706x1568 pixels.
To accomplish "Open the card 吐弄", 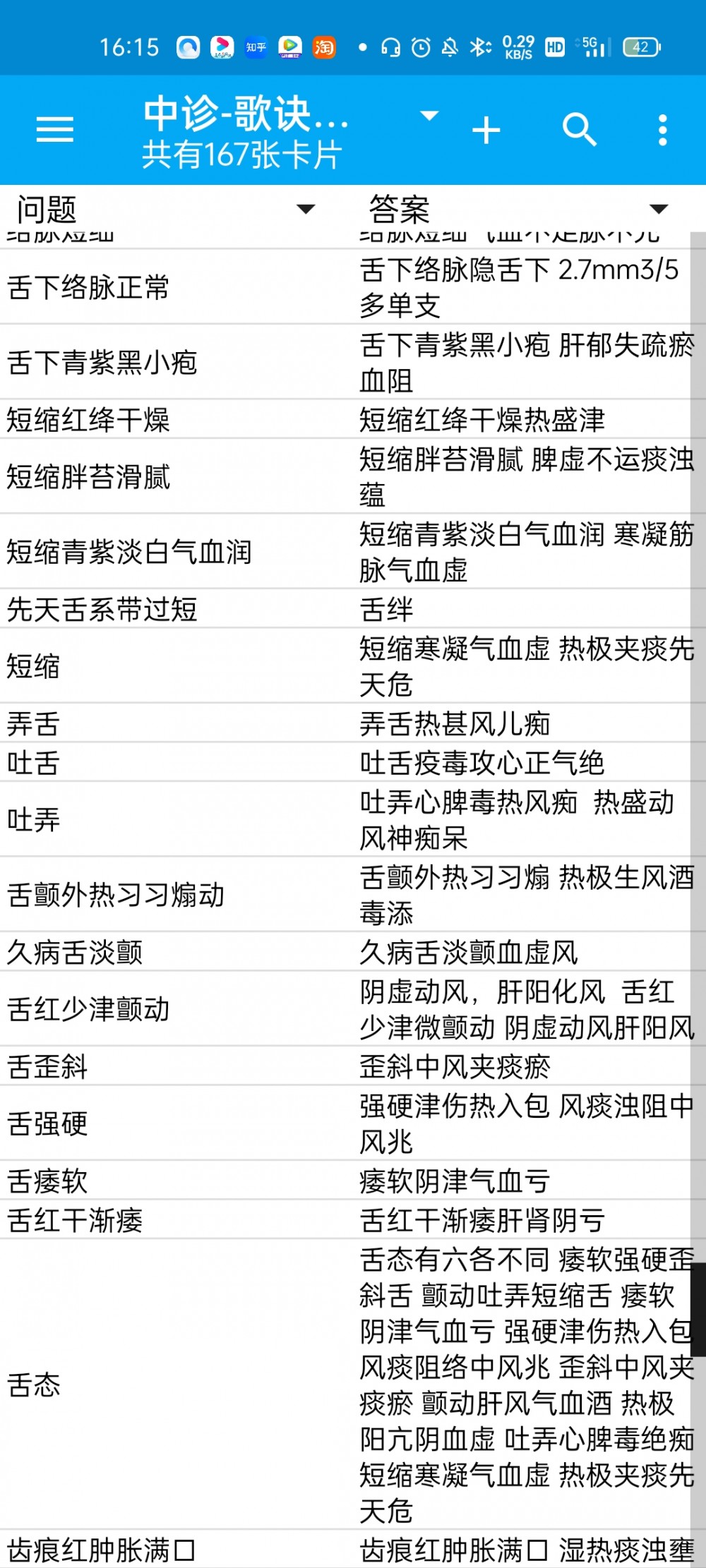I will [x=345, y=820].
